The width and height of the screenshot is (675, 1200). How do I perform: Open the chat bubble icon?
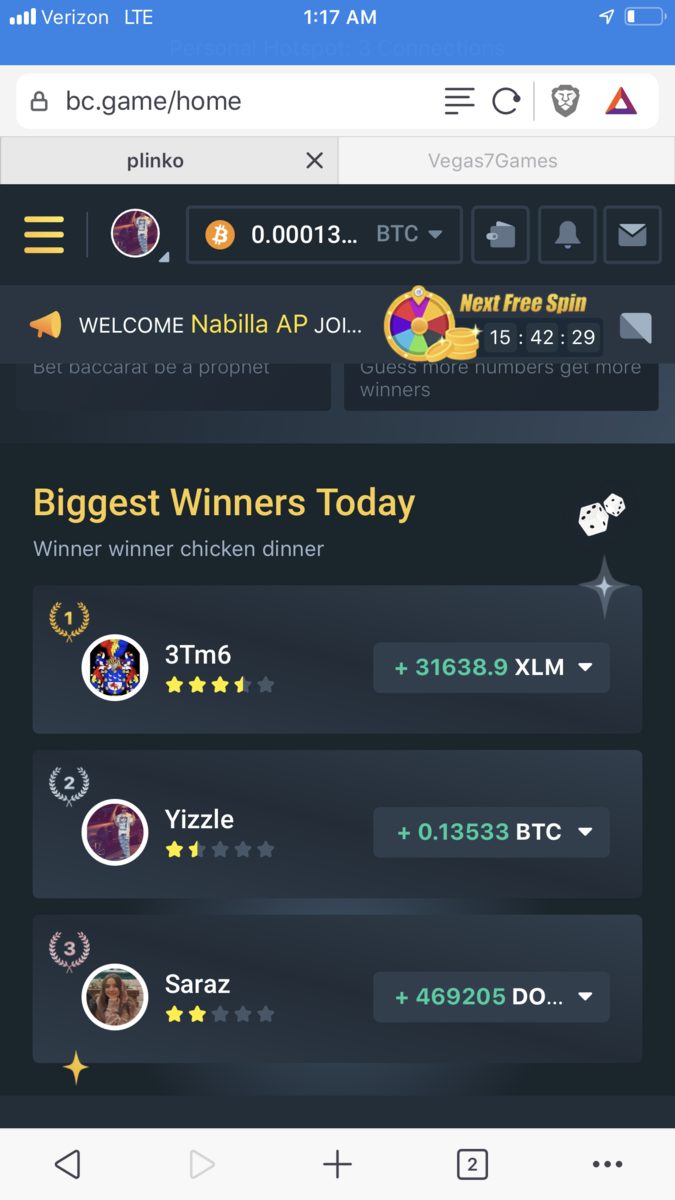[635, 327]
